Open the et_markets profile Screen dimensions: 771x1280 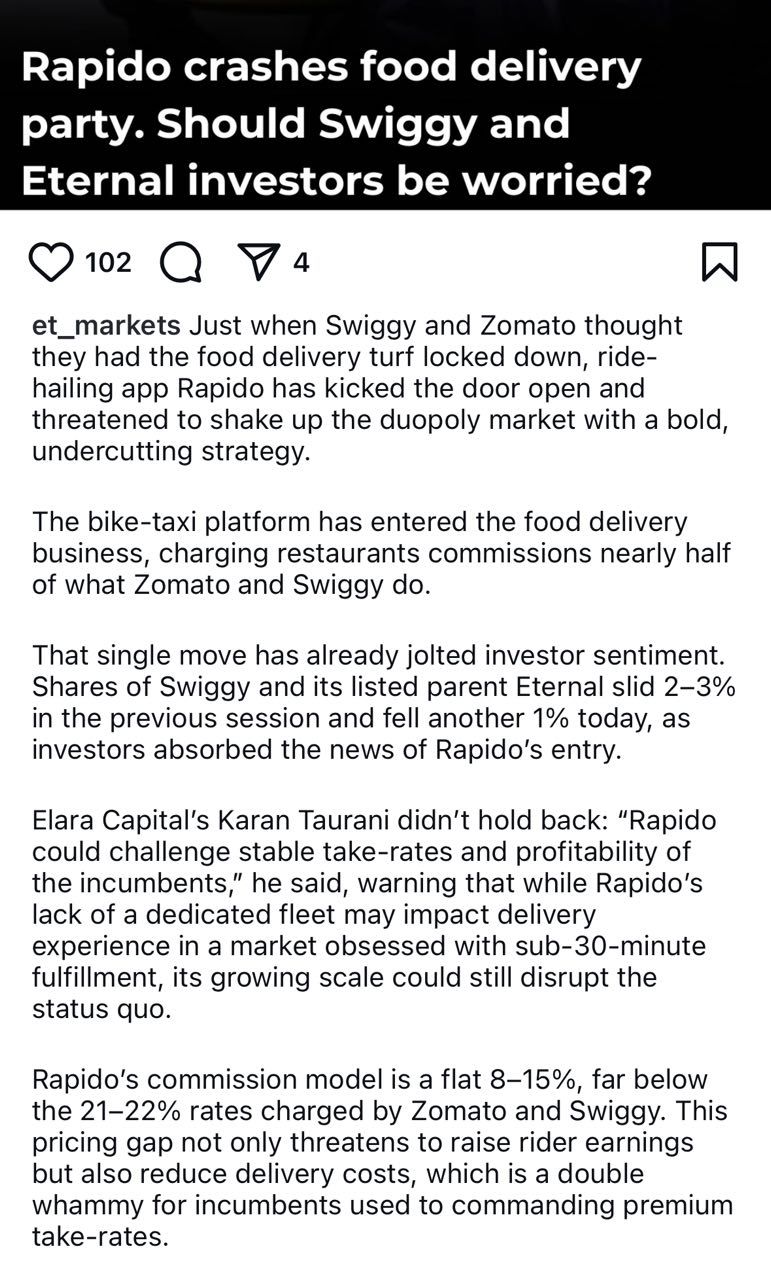click(106, 326)
